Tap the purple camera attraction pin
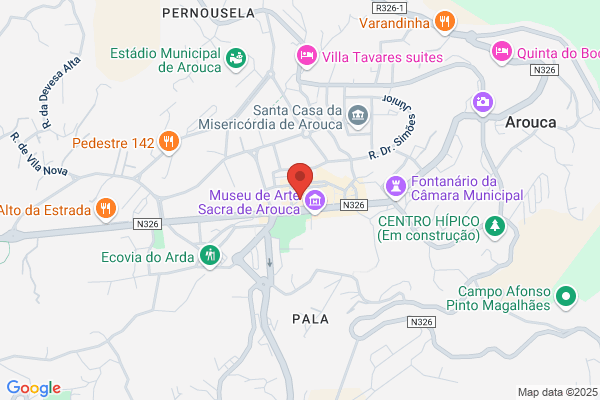Screen dimensions: 600x400 (x=483, y=104)
